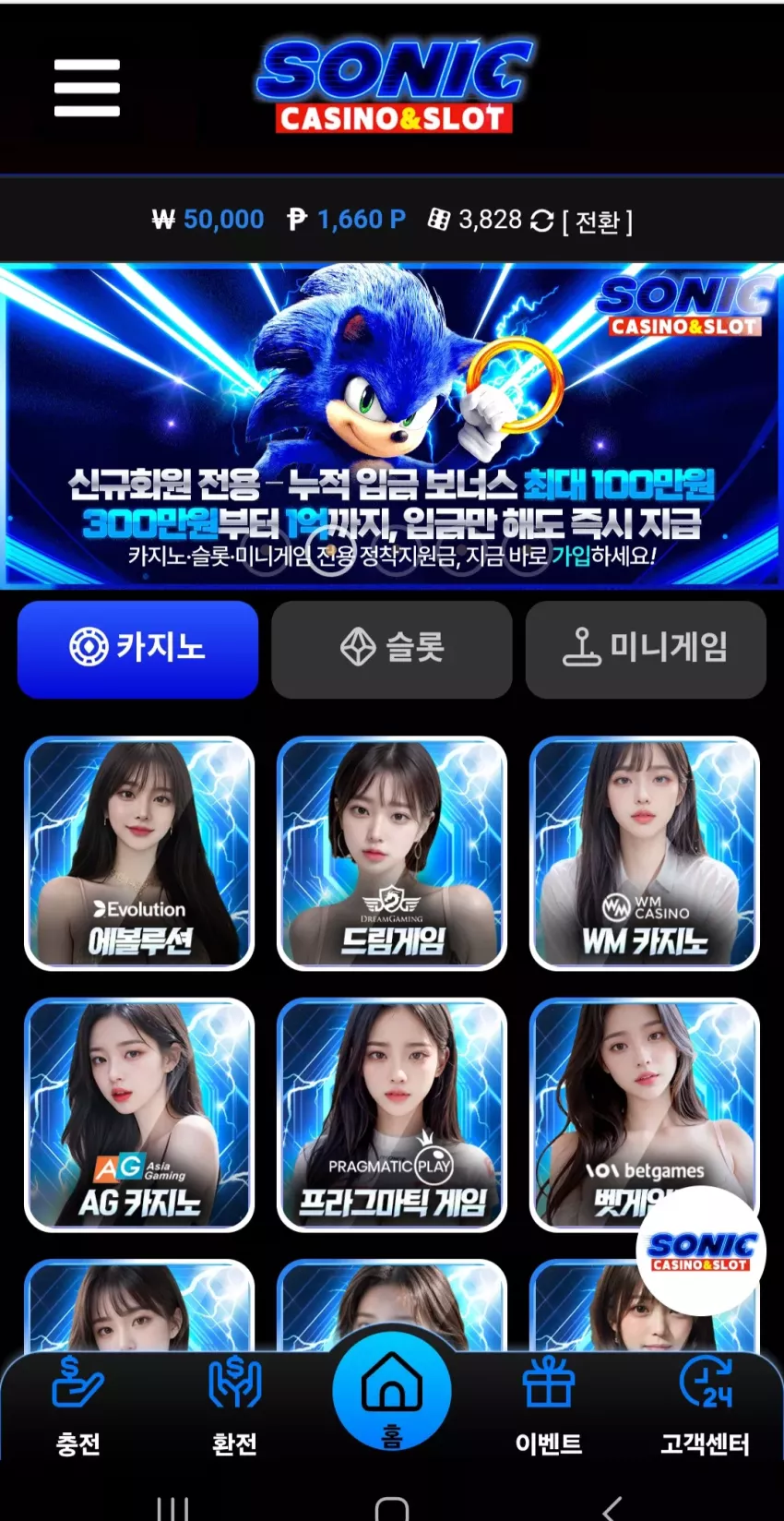Tap the 홈 home button
Screen dimensions: 784x1521
[x=392, y=1393]
